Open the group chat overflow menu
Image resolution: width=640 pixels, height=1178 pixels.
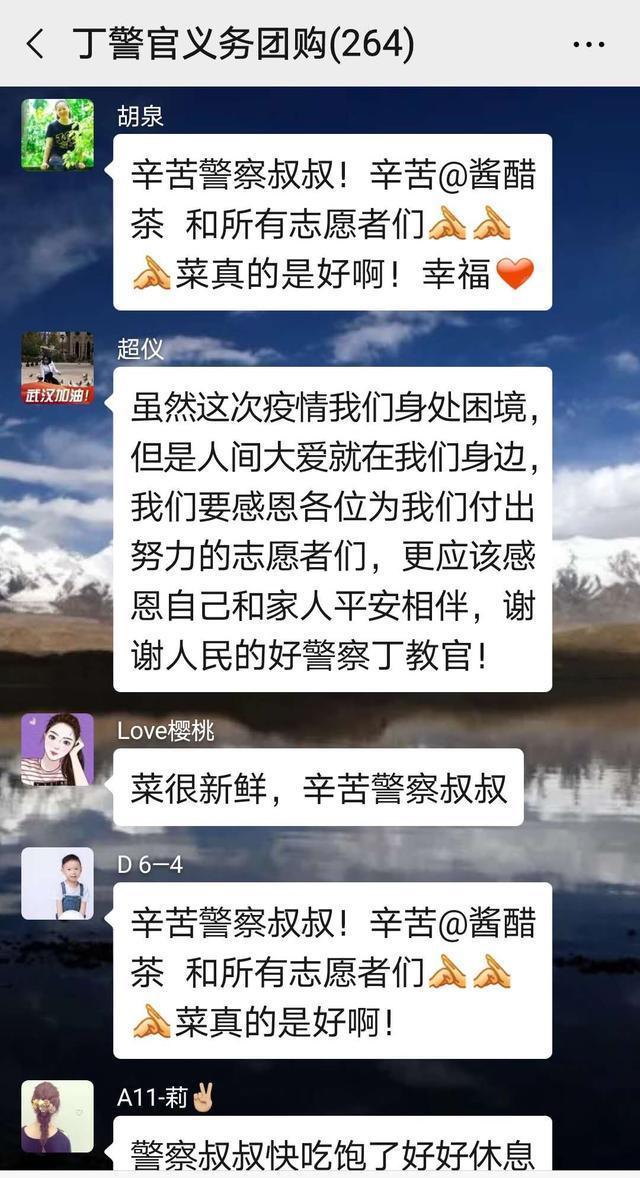click(x=589, y=44)
